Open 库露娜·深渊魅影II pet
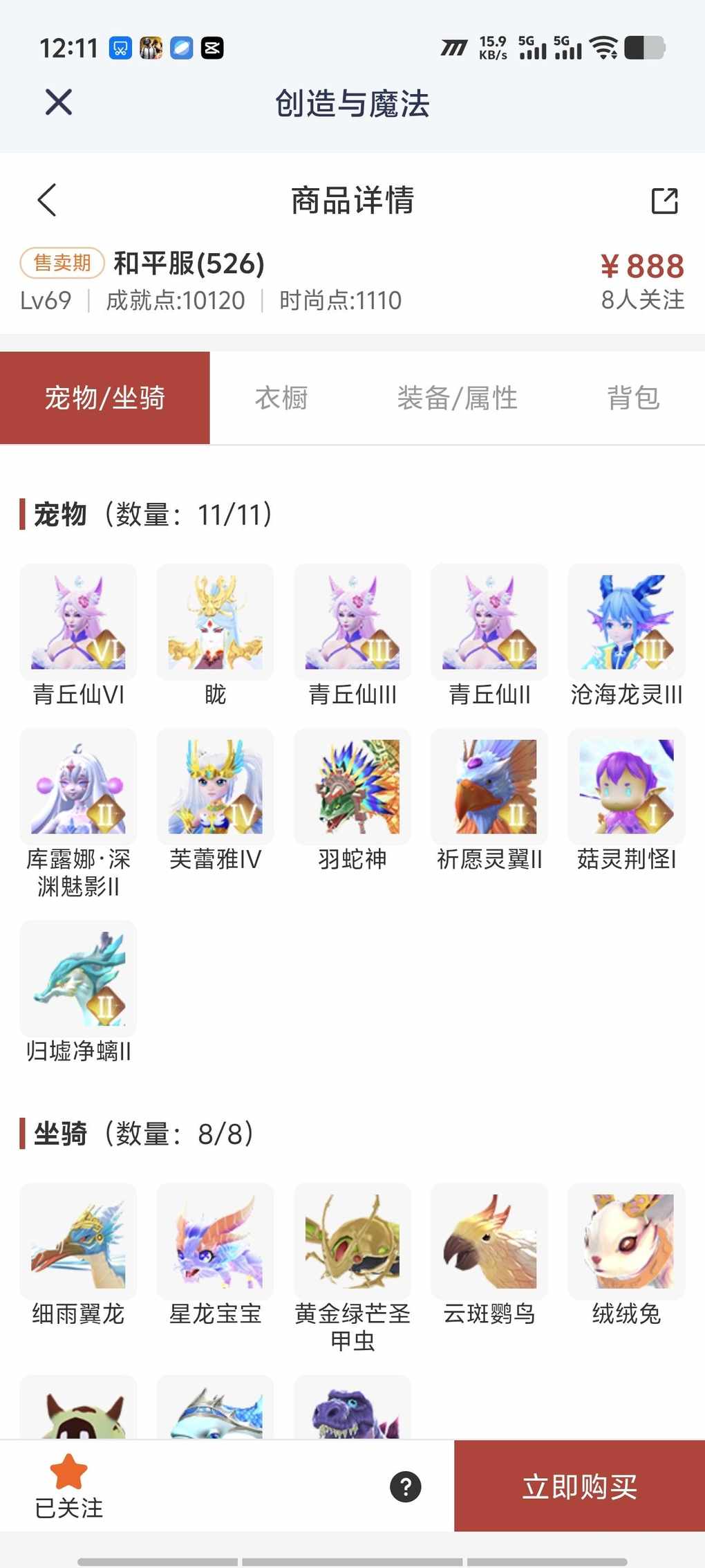 pyautogui.click(x=78, y=787)
